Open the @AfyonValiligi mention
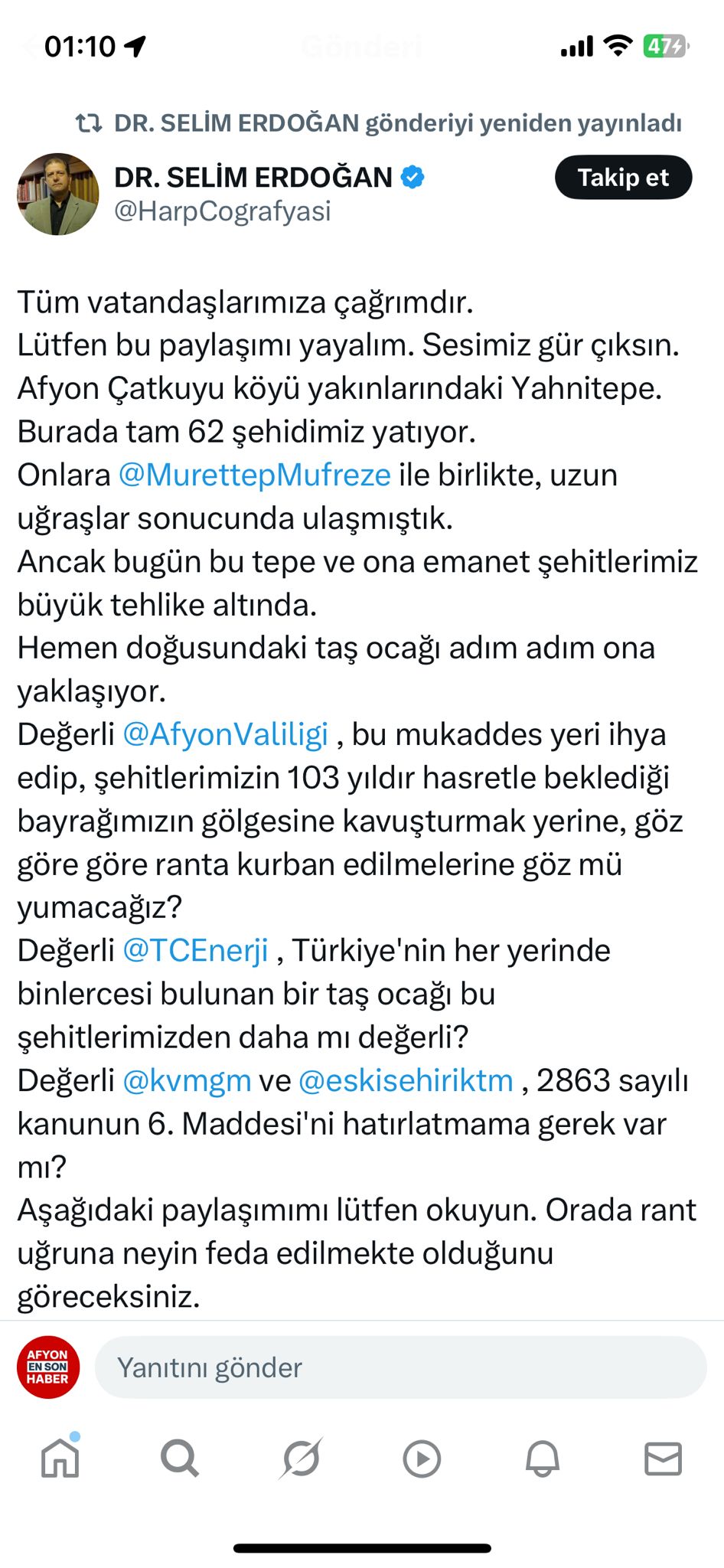724x1568 pixels. pyautogui.click(x=226, y=735)
